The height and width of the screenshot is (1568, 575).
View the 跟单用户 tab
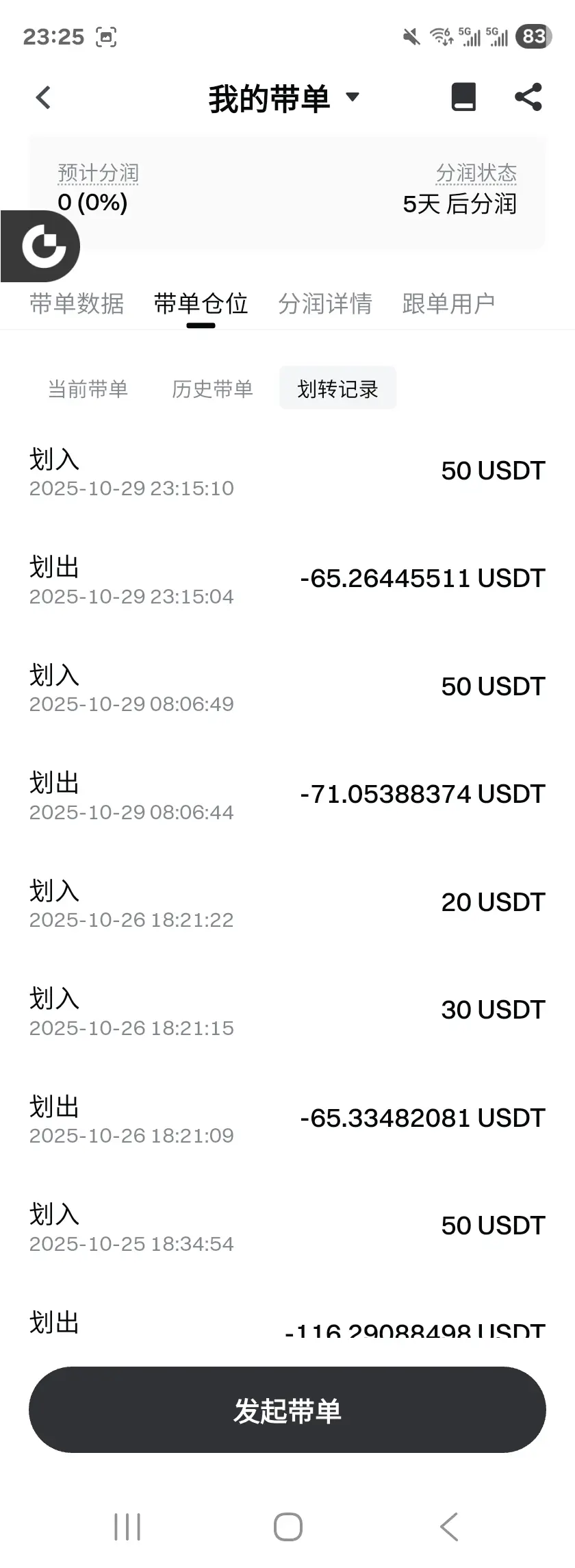[x=448, y=303]
